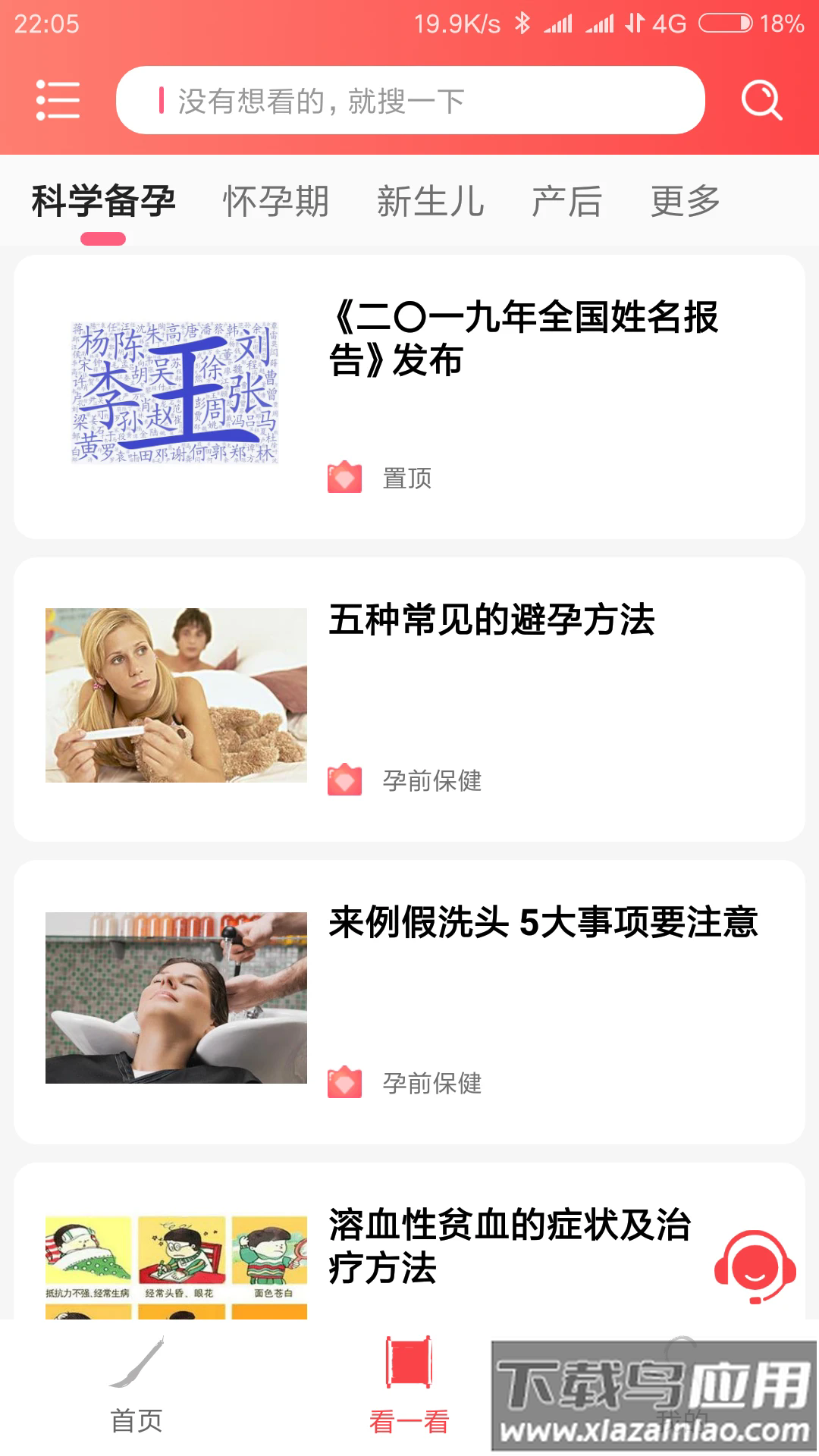Tap the magnifier search icon
This screenshot has height=1456, width=819.
[x=761, y=99]
